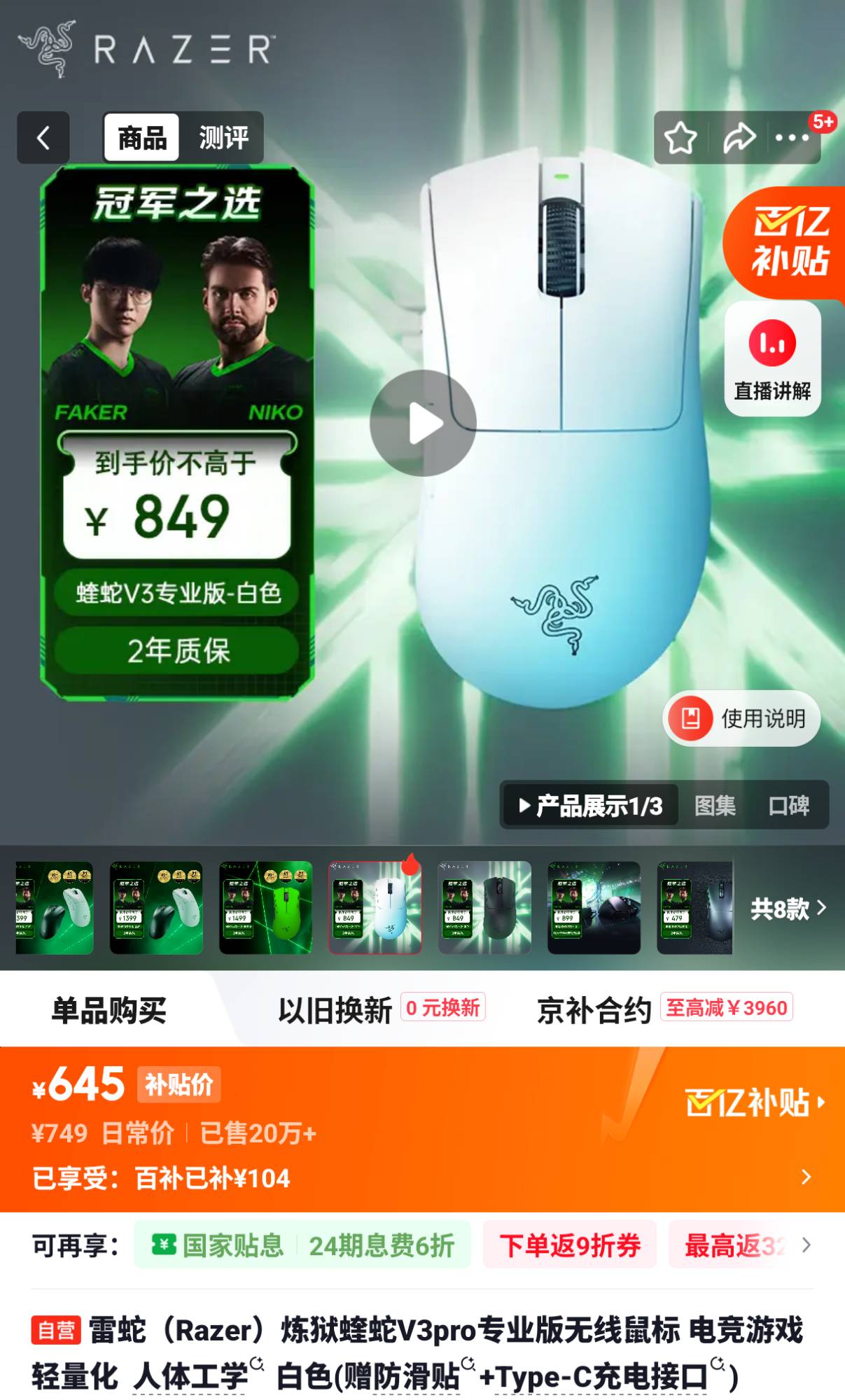
Task: Open the 使用说明 user guide
Action: point(741,718)
